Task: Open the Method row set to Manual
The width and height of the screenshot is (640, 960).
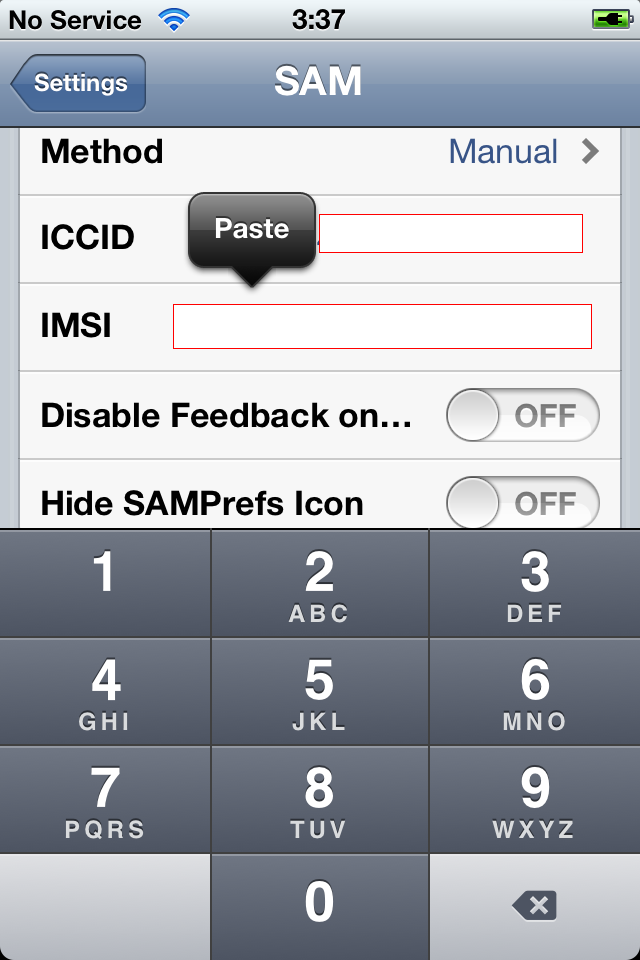Action: pos(320,152)
